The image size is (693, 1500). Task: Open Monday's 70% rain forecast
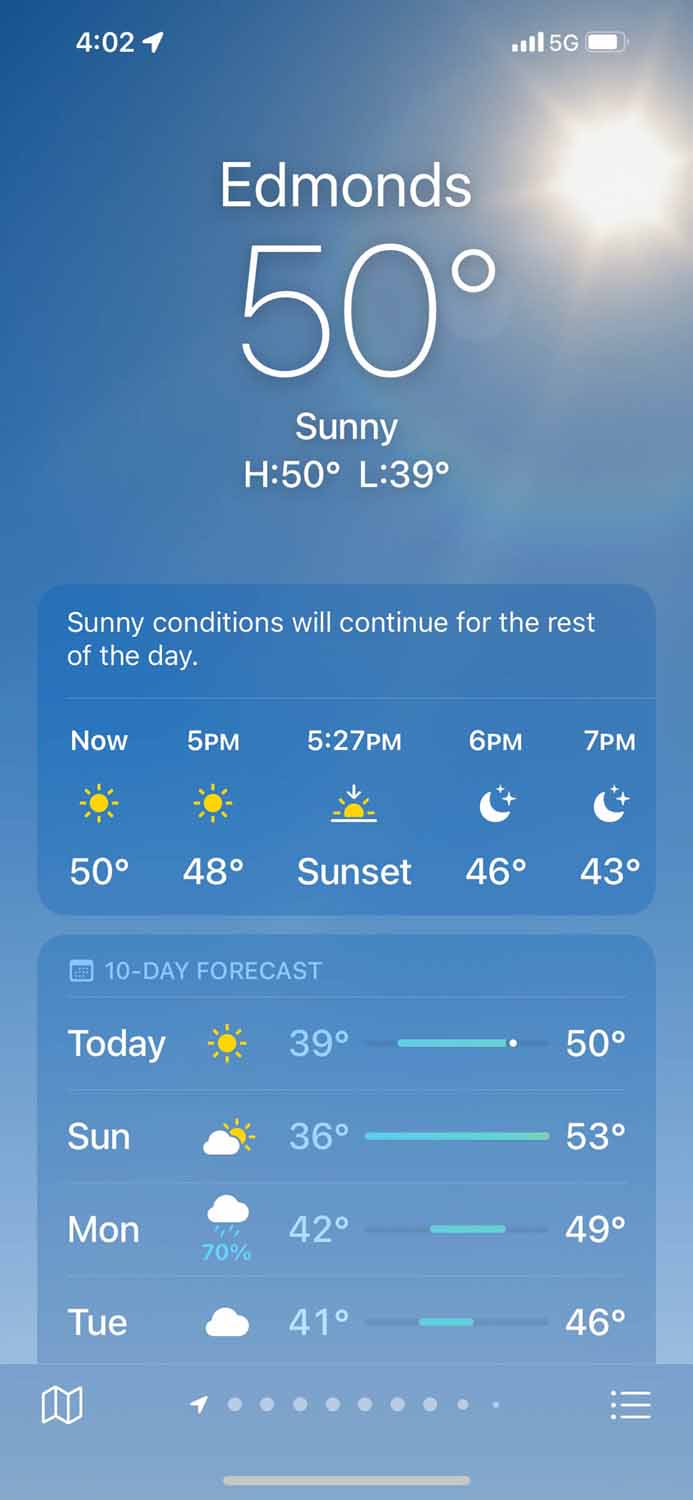pos(346,1230)
